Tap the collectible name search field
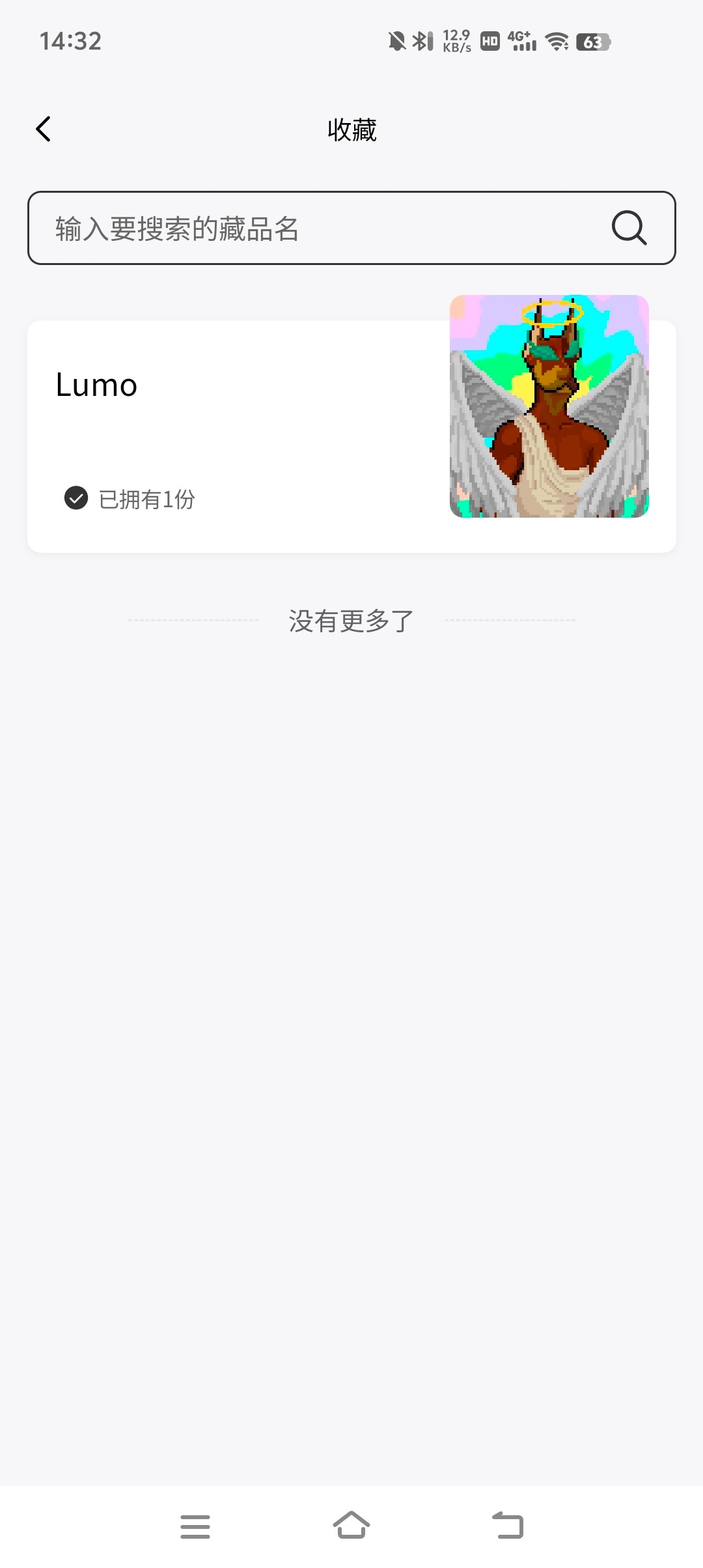This screenshot has width=703, height=1568. point(351,228)
